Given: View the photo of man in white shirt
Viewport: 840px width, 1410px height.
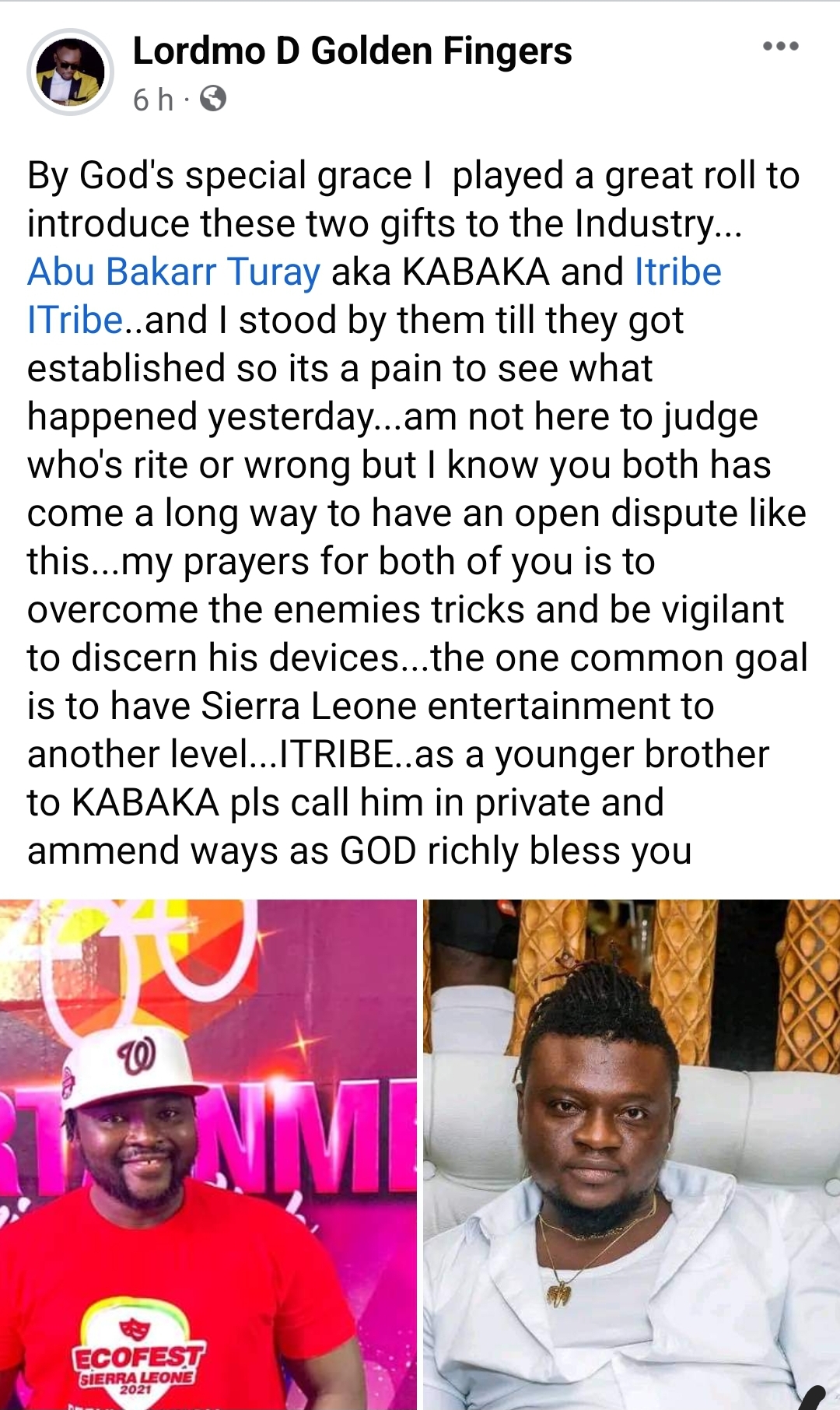Looking at the screenshot, I should pyautogui.click(x=632, y=1154).
